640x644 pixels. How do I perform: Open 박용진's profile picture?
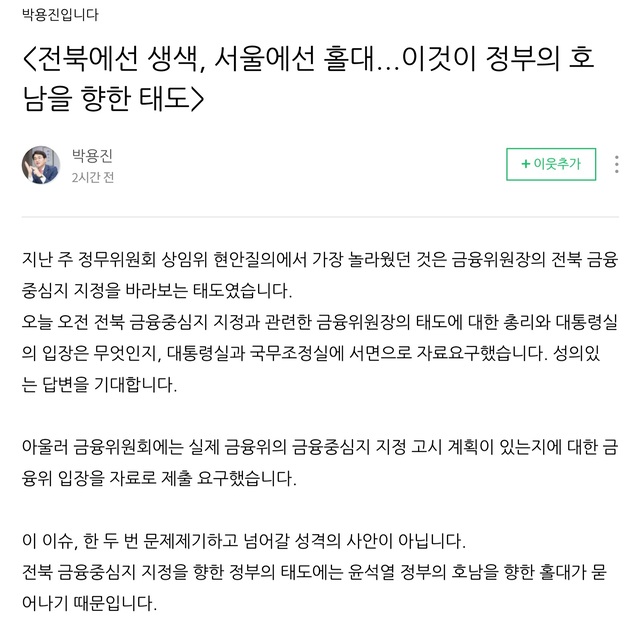pos(41,165)
